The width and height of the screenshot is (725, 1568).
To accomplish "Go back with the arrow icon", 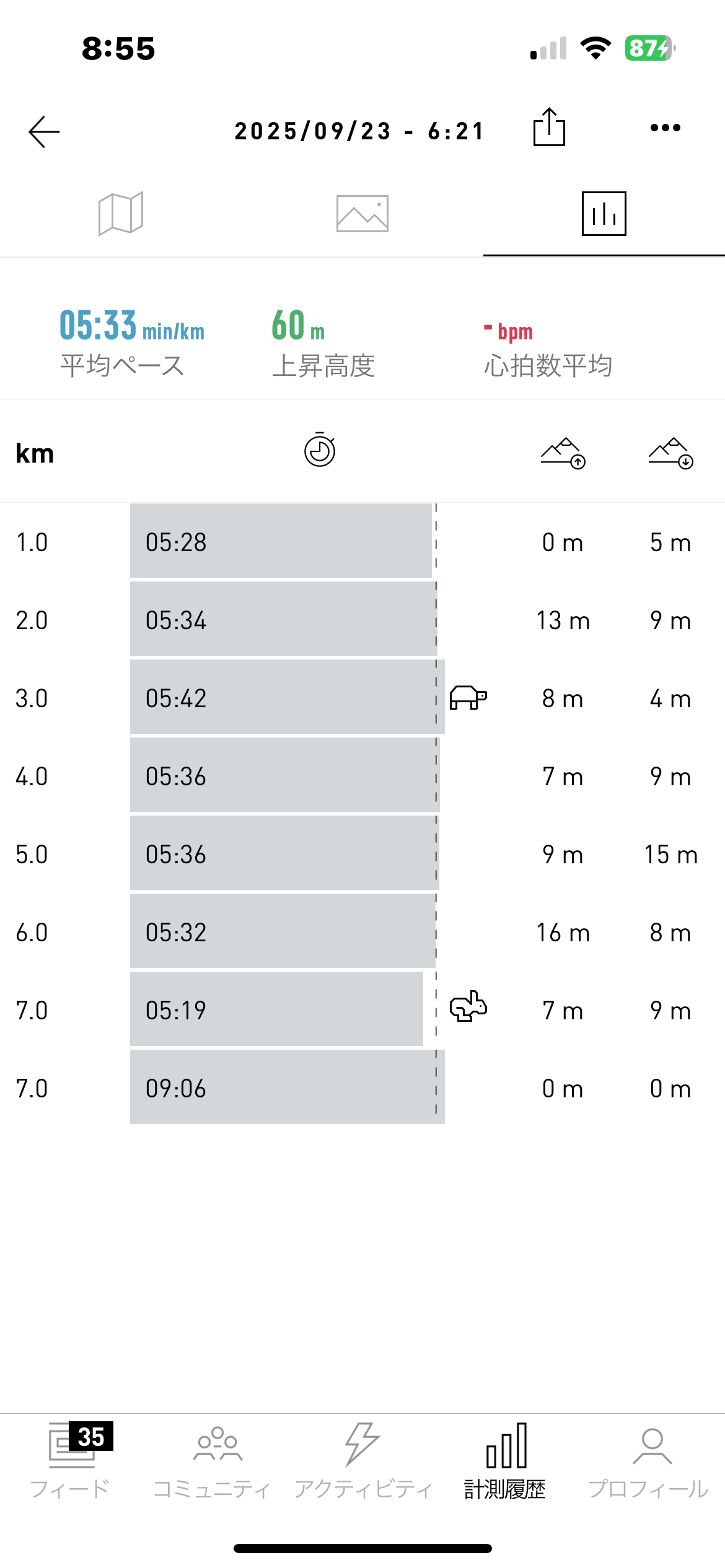I will 44,131.
